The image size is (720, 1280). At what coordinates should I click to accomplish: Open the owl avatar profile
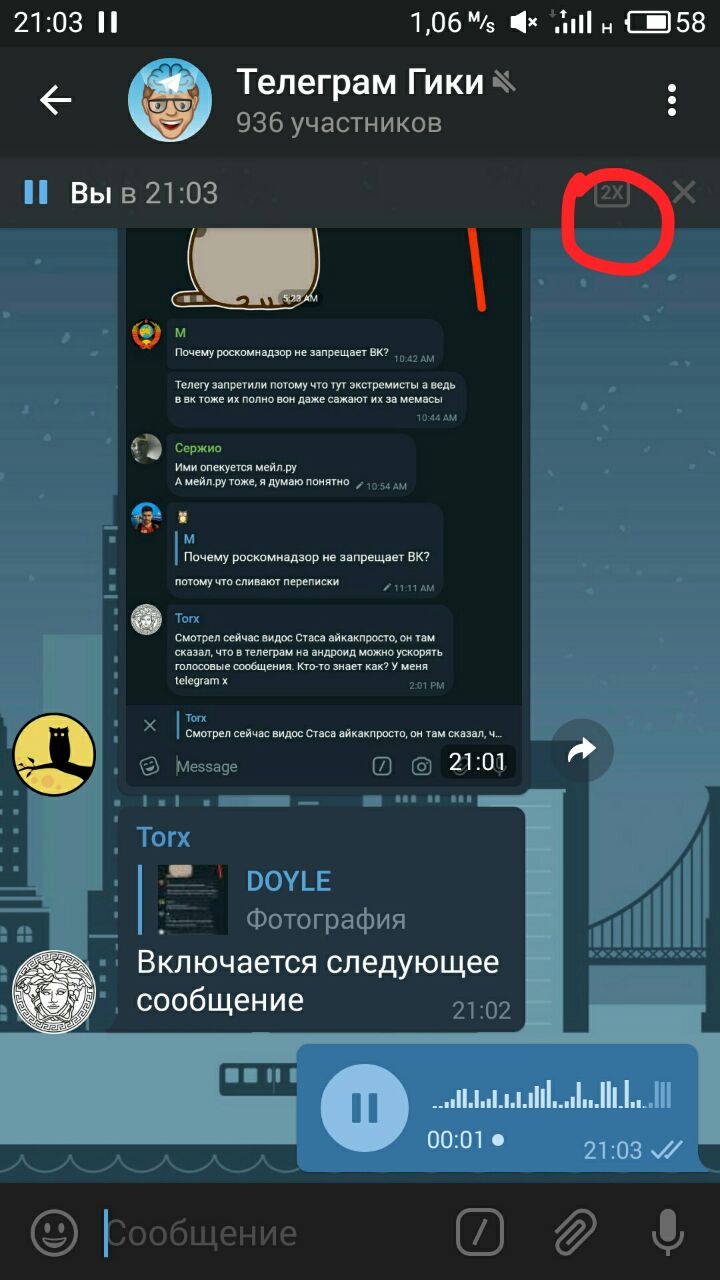tap(54, 754)
